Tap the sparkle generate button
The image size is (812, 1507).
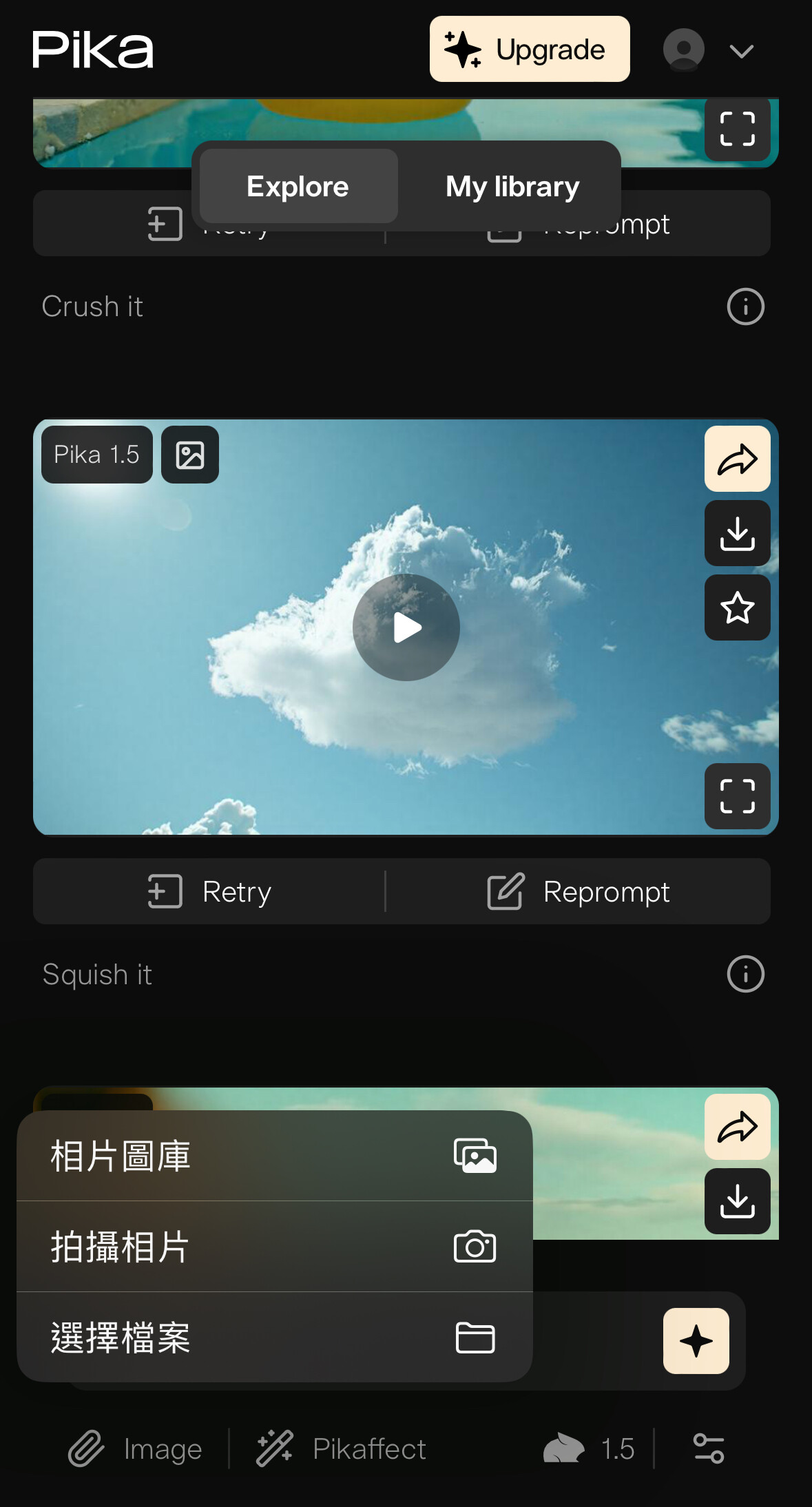[696, 1341]
